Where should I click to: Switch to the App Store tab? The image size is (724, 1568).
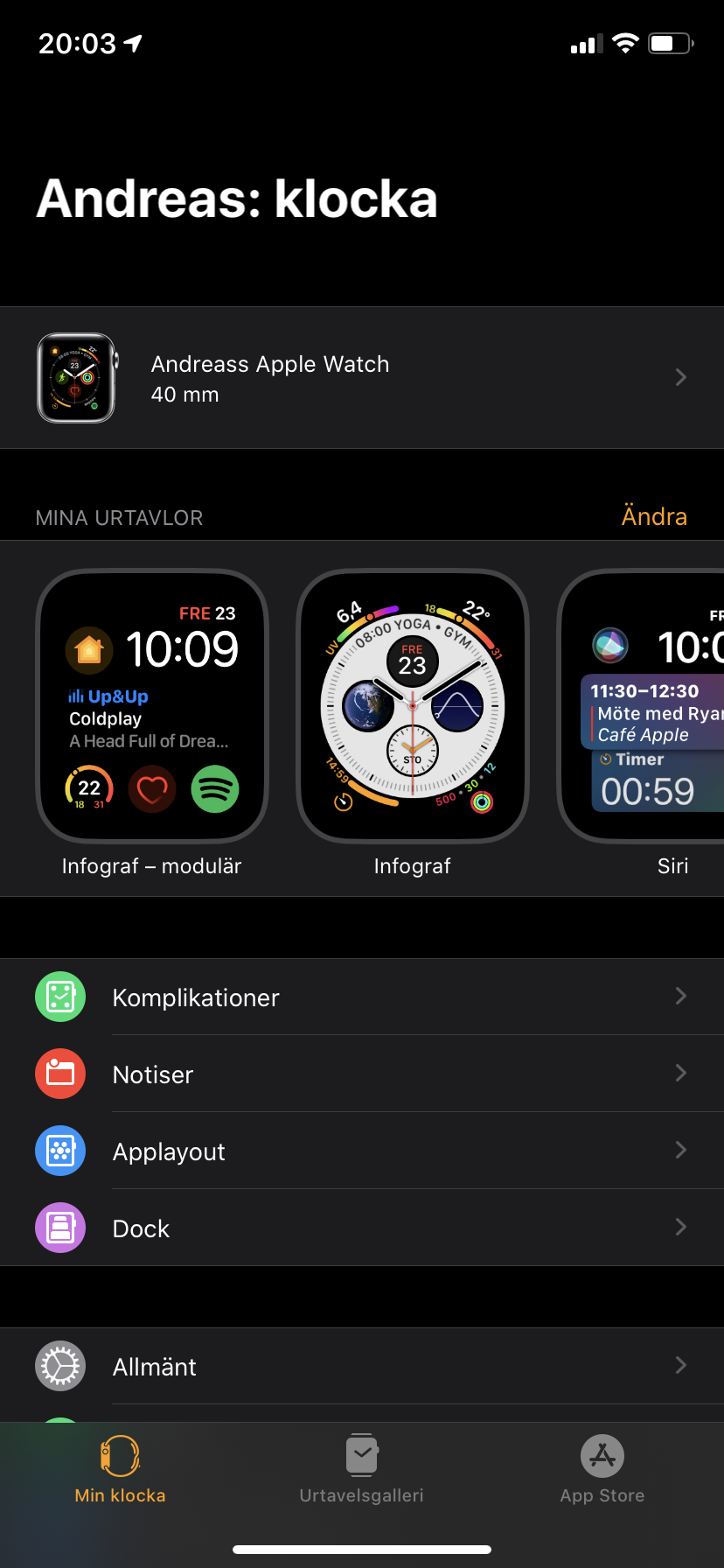pos(602,1470)
